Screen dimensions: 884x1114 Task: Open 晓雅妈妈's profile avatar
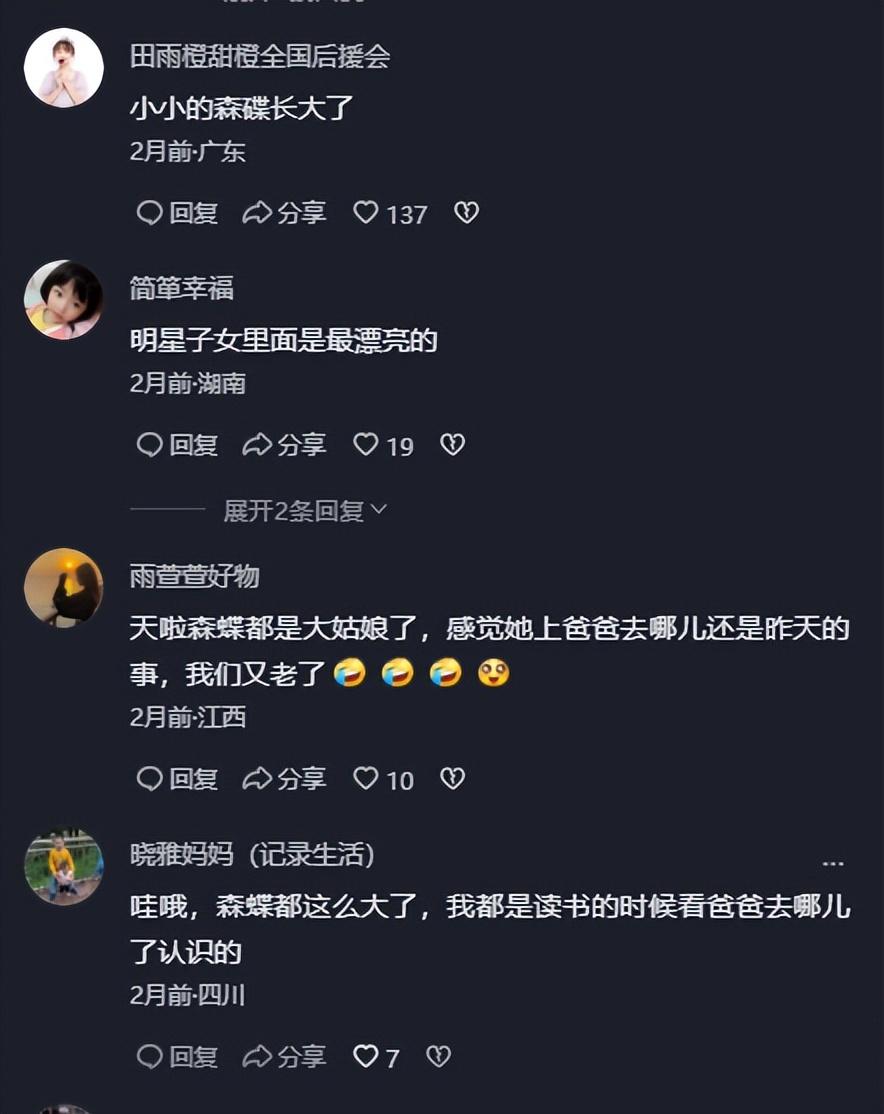click(x=64, y=866)
